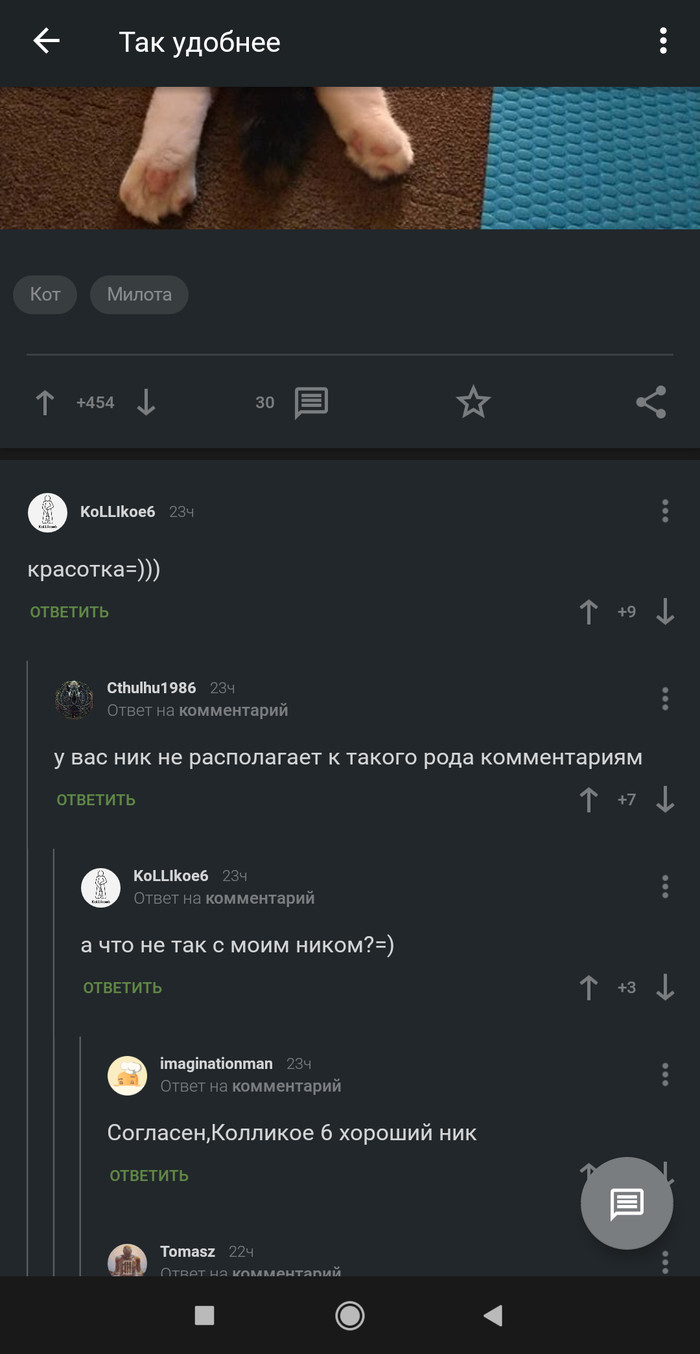This screenshot has width=700, height=1354.
Task: Open options for imaginationman's comment
Action: click(x=665, y=1075)
